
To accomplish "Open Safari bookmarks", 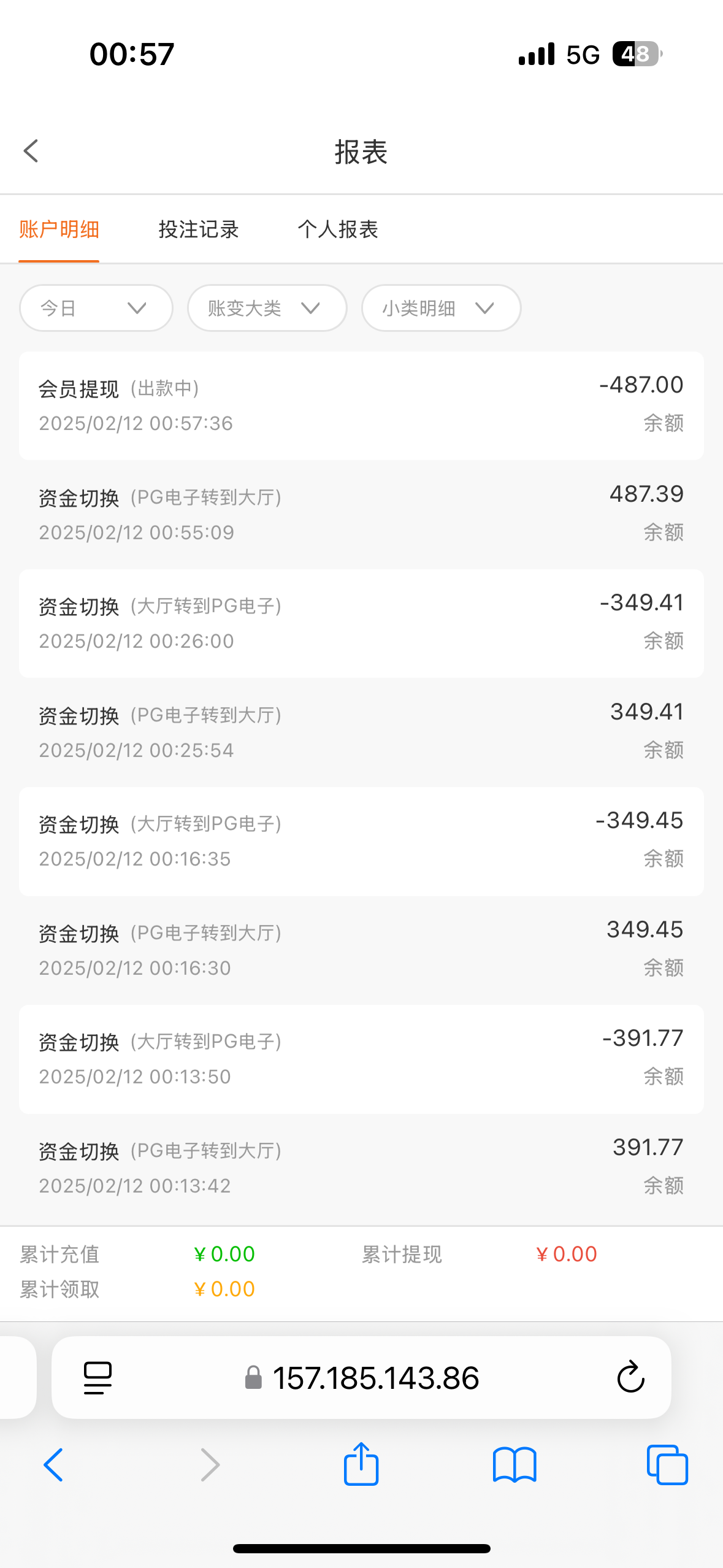I will pyautogui.click(x=515, y=1465).
